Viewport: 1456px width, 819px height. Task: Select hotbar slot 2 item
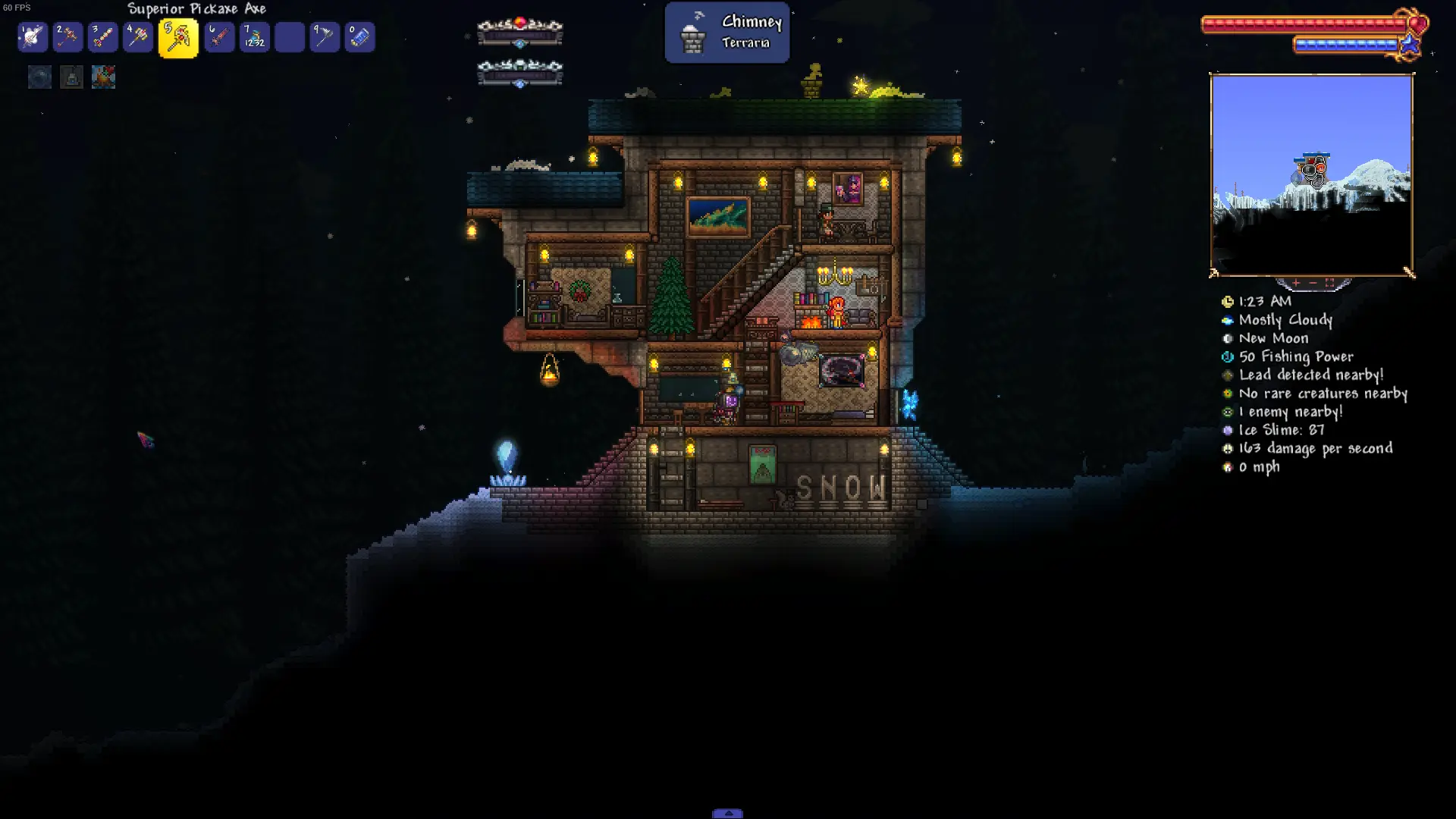[67, 37]
